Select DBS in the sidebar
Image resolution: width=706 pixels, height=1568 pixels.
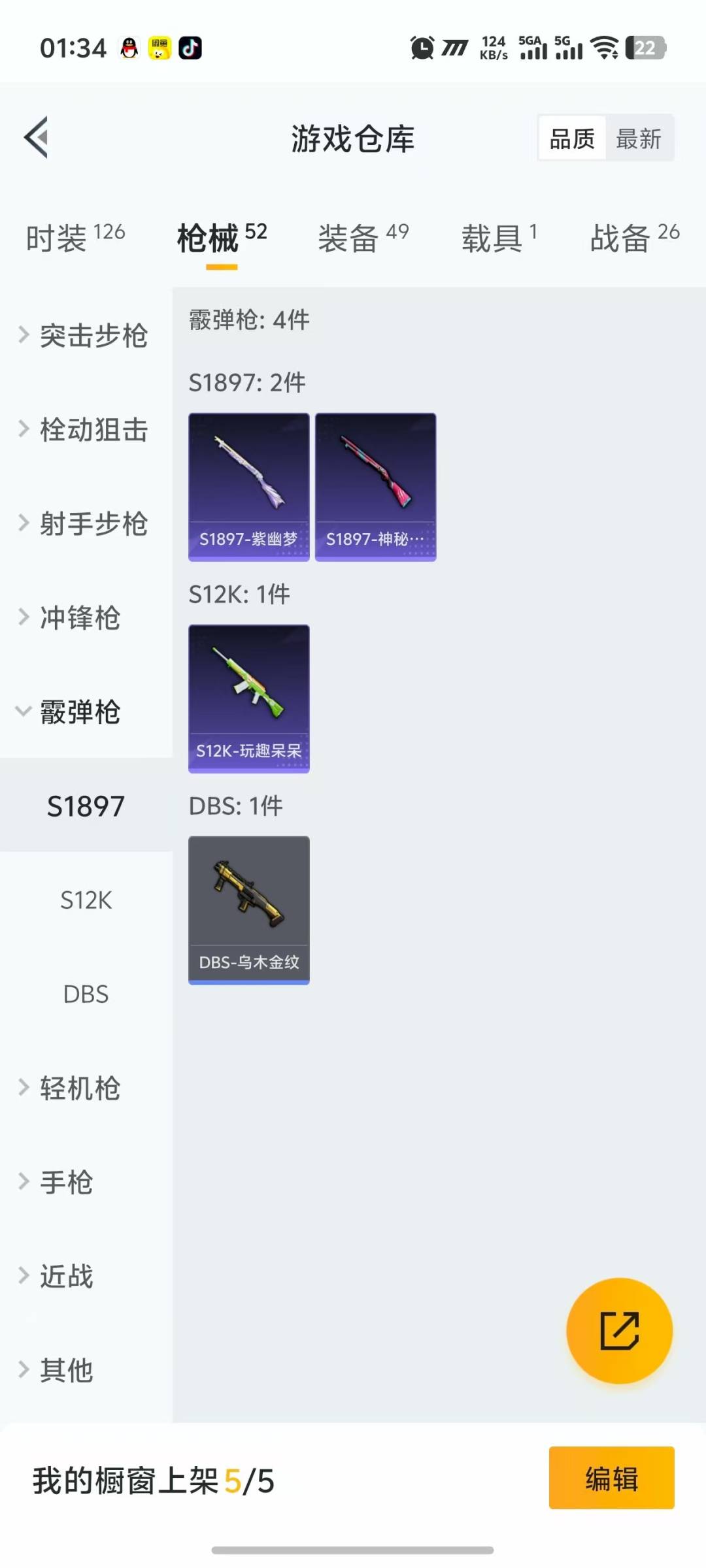(x=86, y=994)
